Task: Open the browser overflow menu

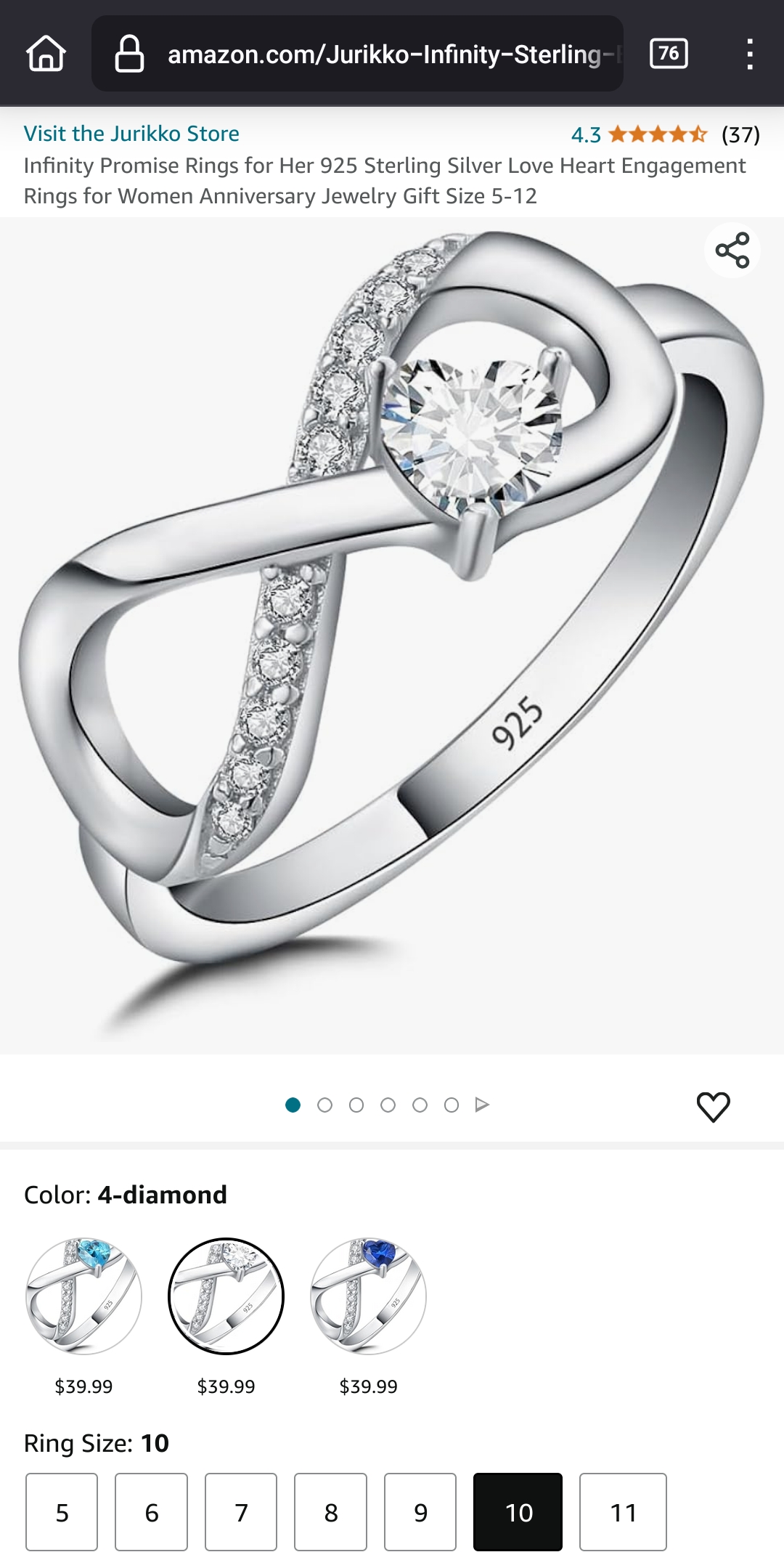Action: point(749,54)
